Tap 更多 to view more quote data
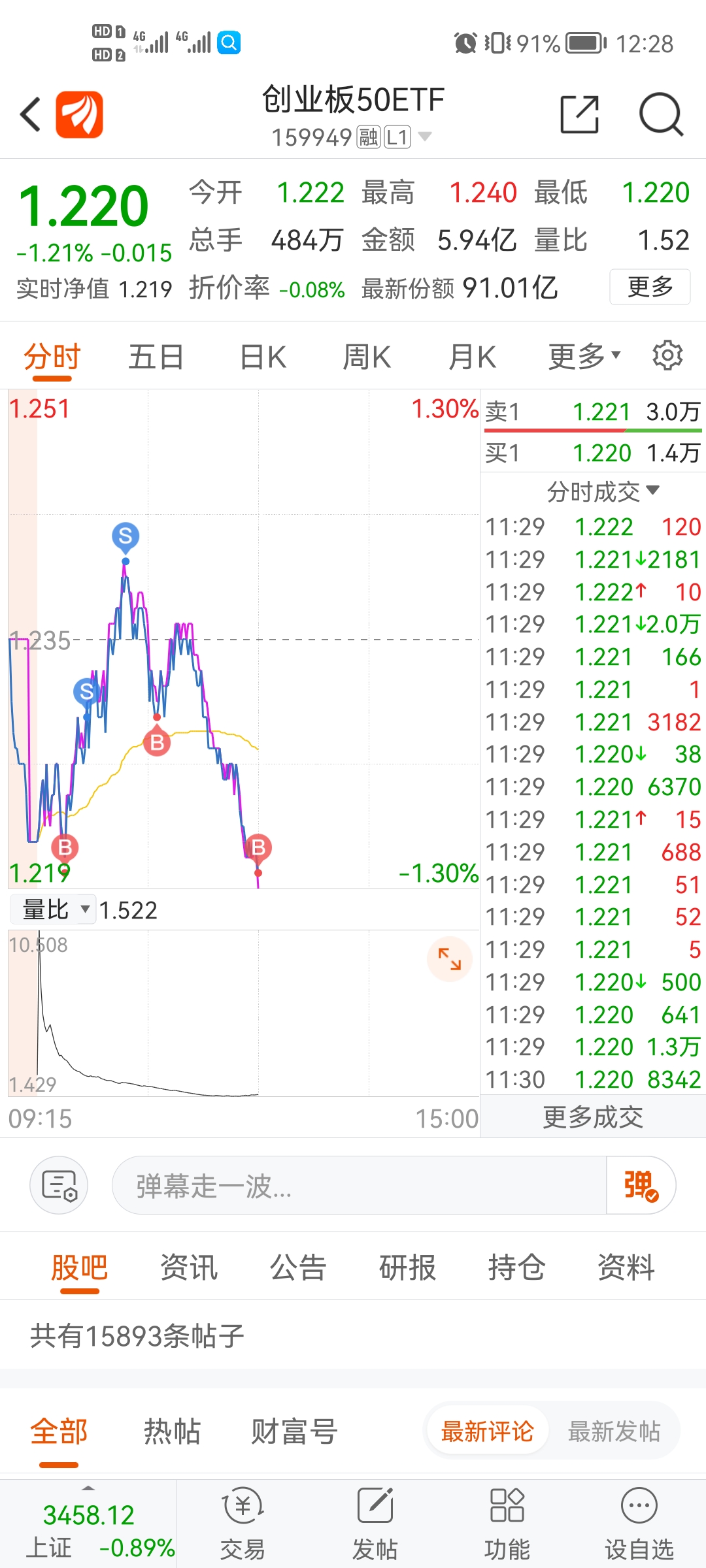 650,287
